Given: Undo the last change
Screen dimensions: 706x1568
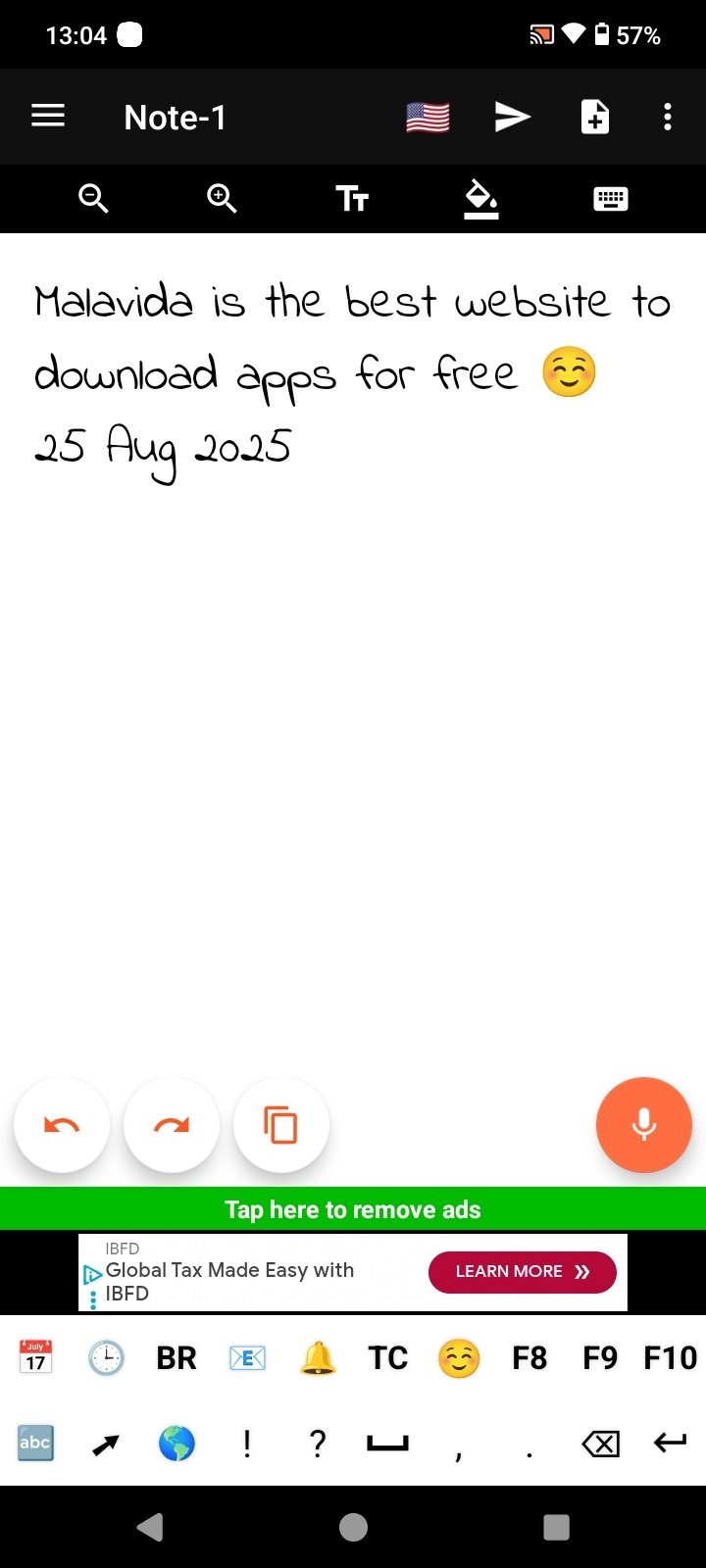Looking at the screenshot, I should [62, 1125].
